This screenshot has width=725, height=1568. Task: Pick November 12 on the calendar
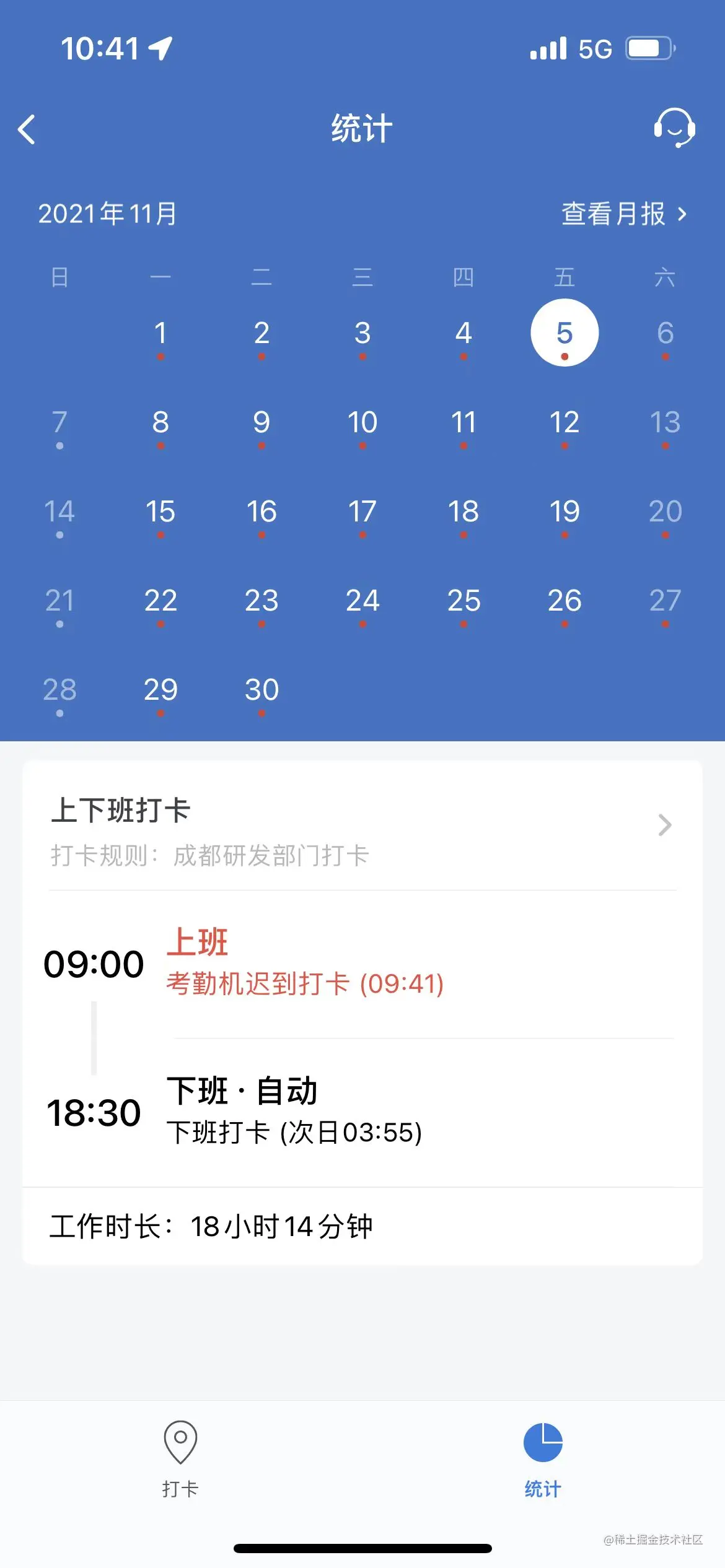(x=564, y=424)
